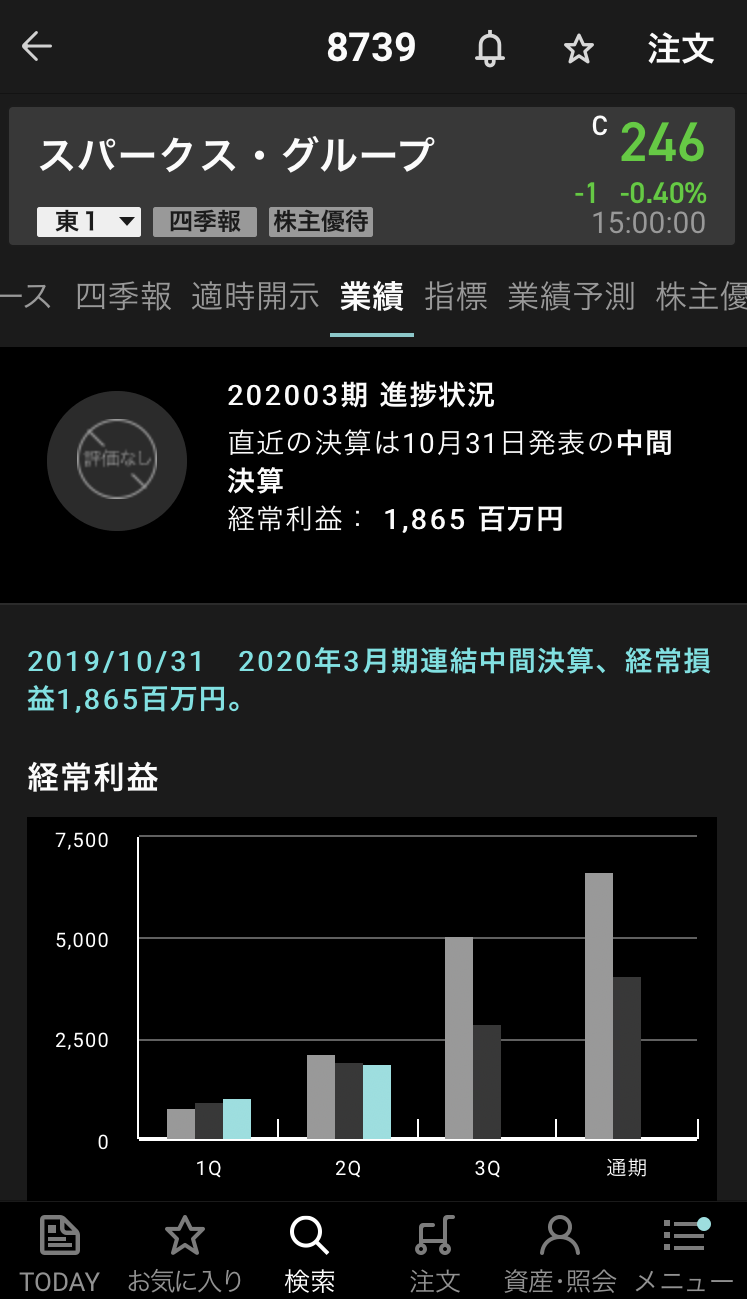The width and height of the screenshot is (747, 1299).
Task: Open お気に入り in bottom navigation
Action: tap(185, 1251)
